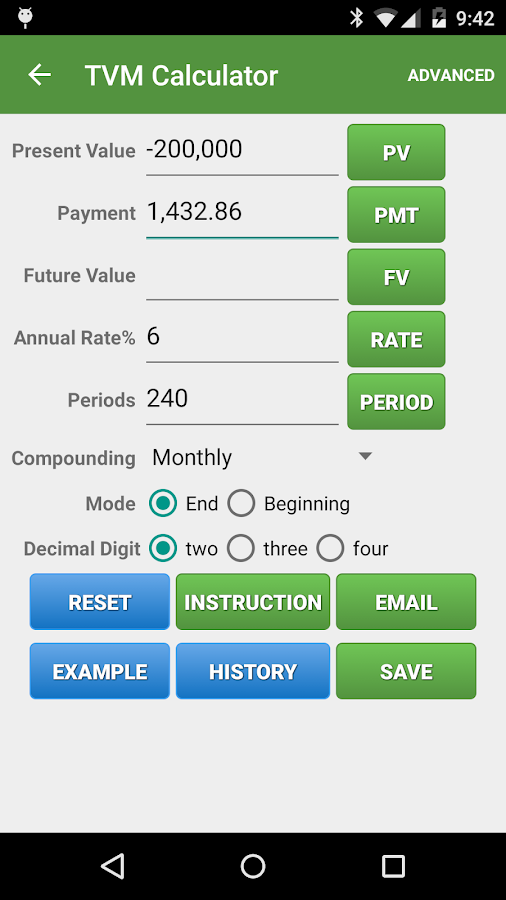Open the ADVANCED calculator mode
Image resolution: width=506 pixels, height=900 pixels.
[451, 75]
